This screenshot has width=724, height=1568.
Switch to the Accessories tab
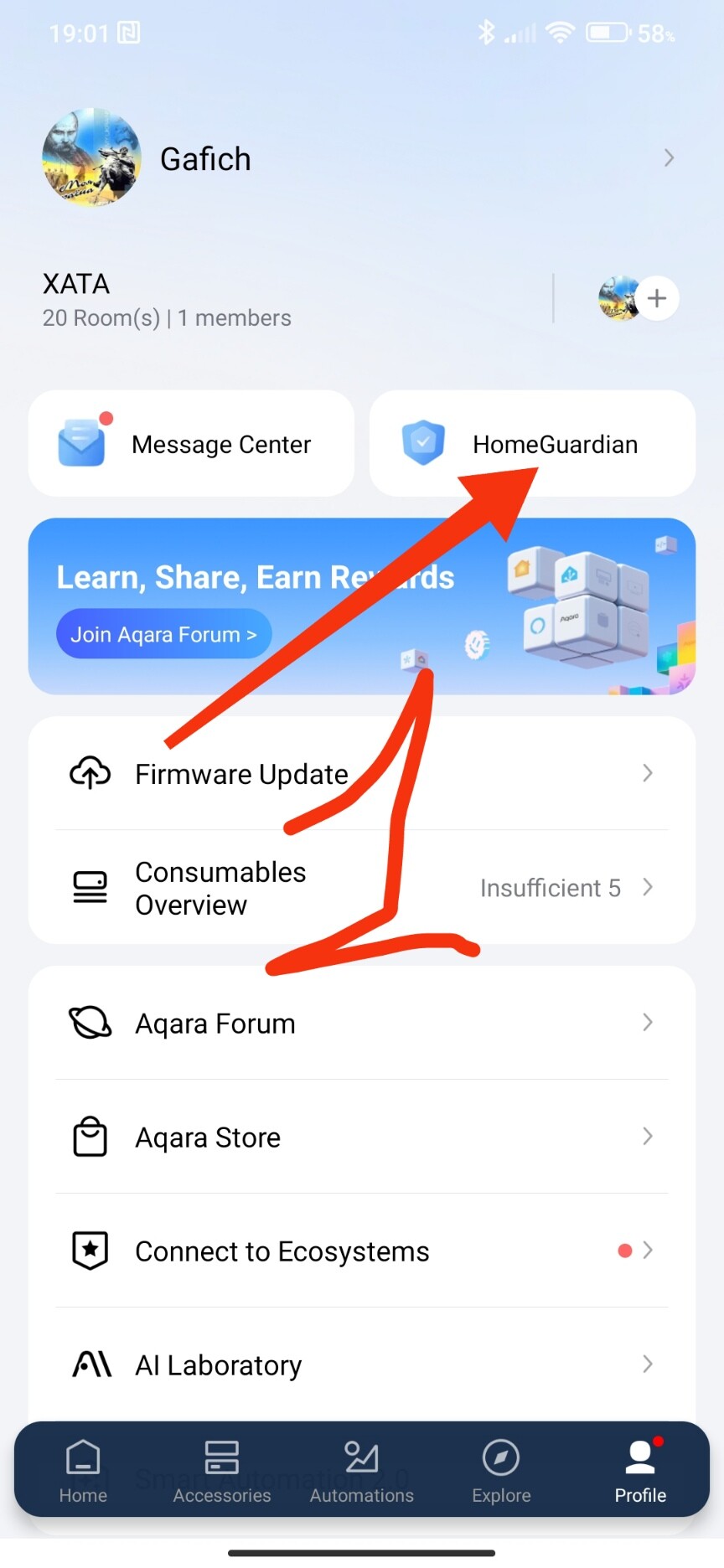tap(222, 1471)
